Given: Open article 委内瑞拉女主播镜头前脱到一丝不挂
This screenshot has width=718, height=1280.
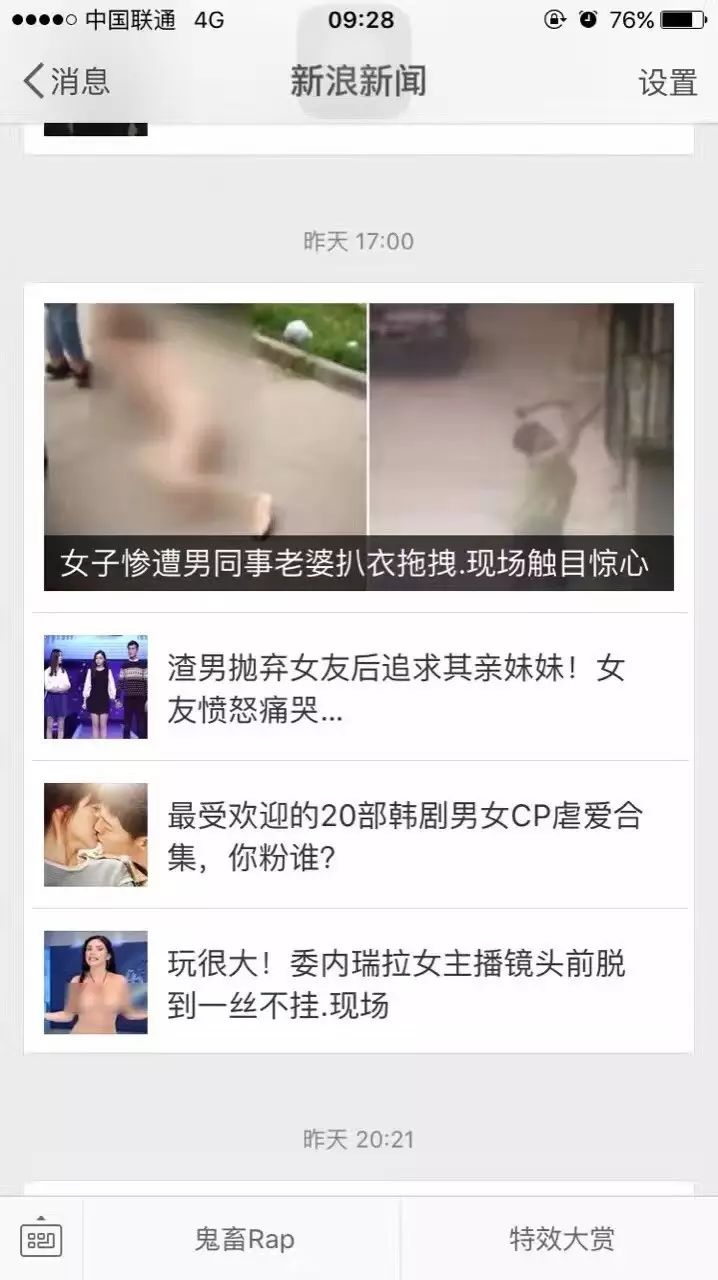Looking at the screenshot, I should (396, 983).
